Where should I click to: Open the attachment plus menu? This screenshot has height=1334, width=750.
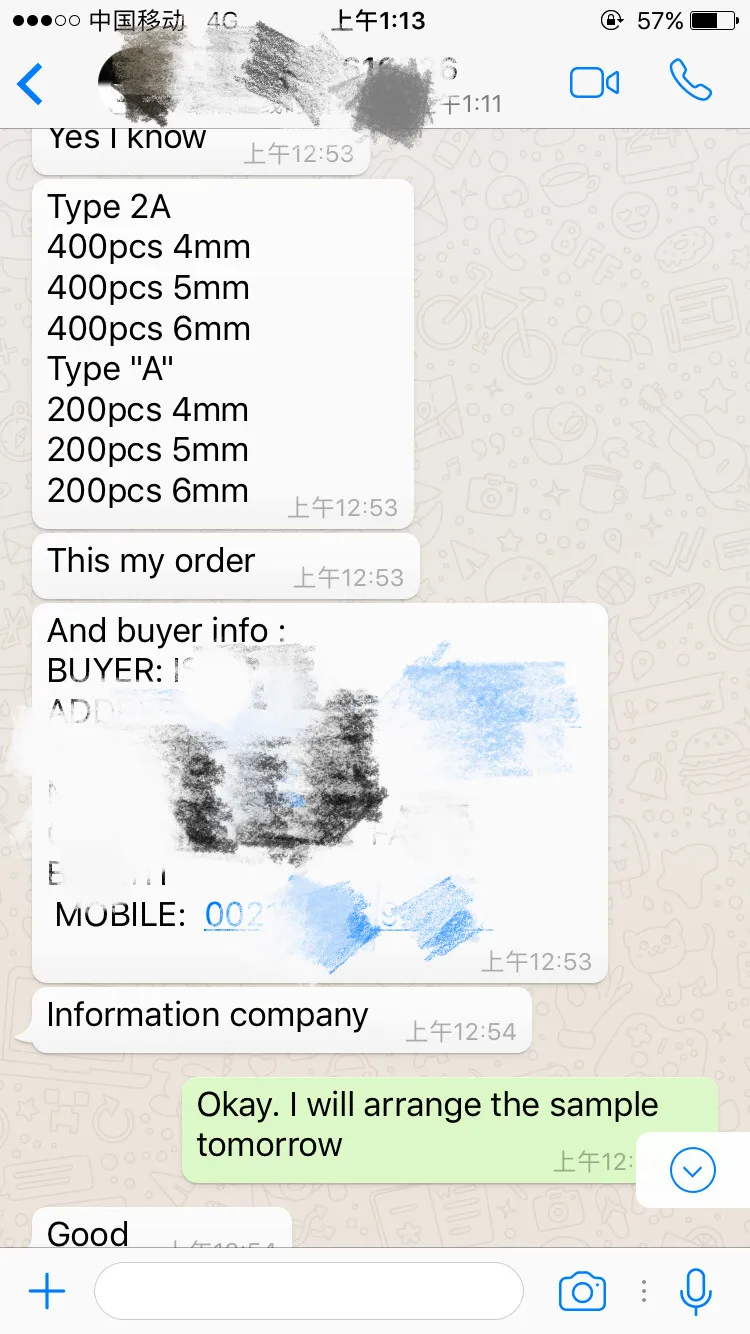47,1291
